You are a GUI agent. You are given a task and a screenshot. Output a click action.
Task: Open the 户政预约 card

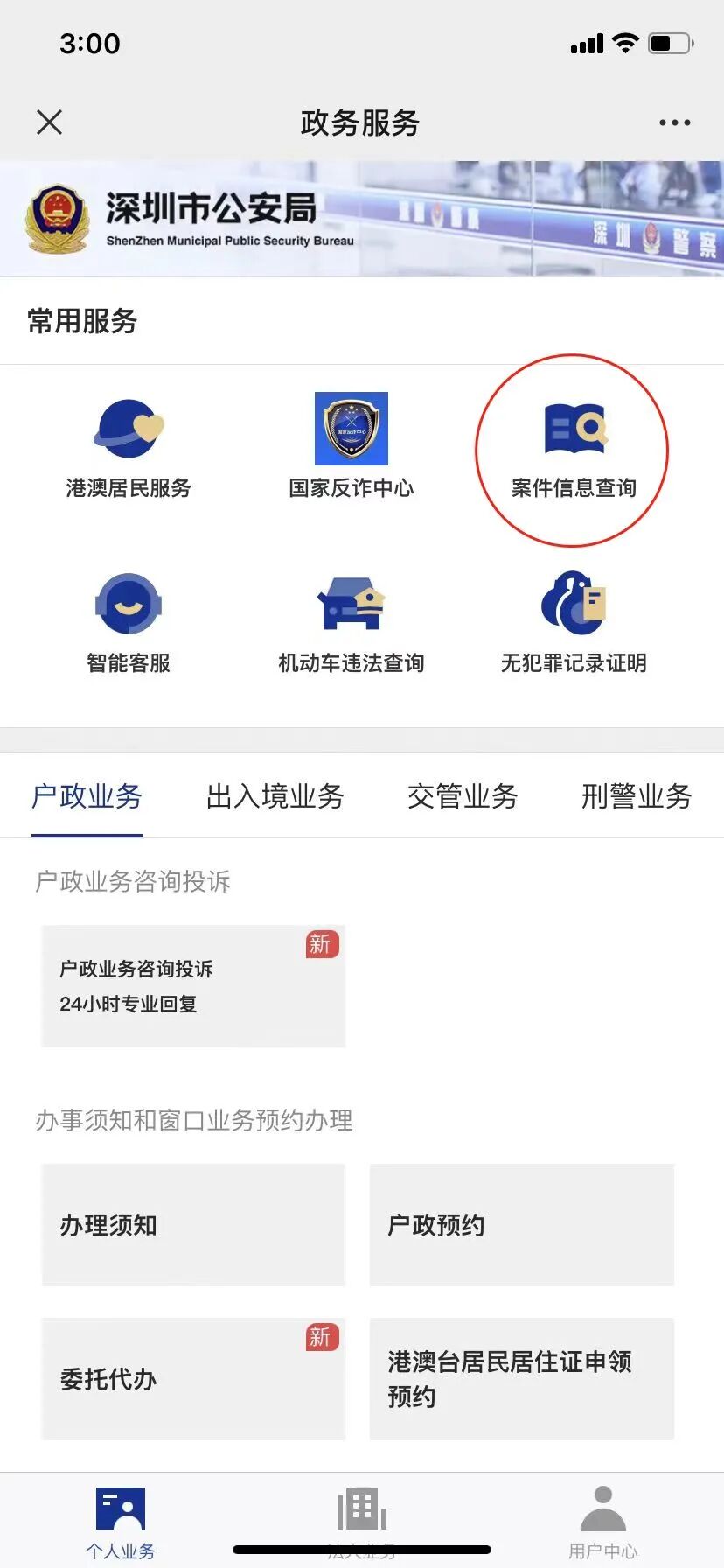pyautogui.click(x=521, y=1225)
